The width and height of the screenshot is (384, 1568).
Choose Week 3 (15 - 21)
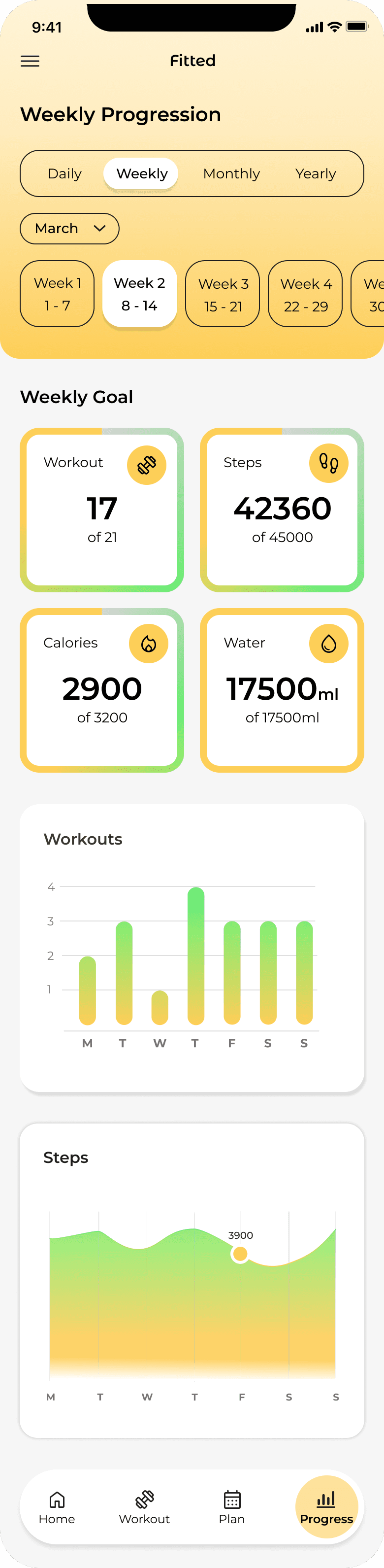[x=223, y=294]
